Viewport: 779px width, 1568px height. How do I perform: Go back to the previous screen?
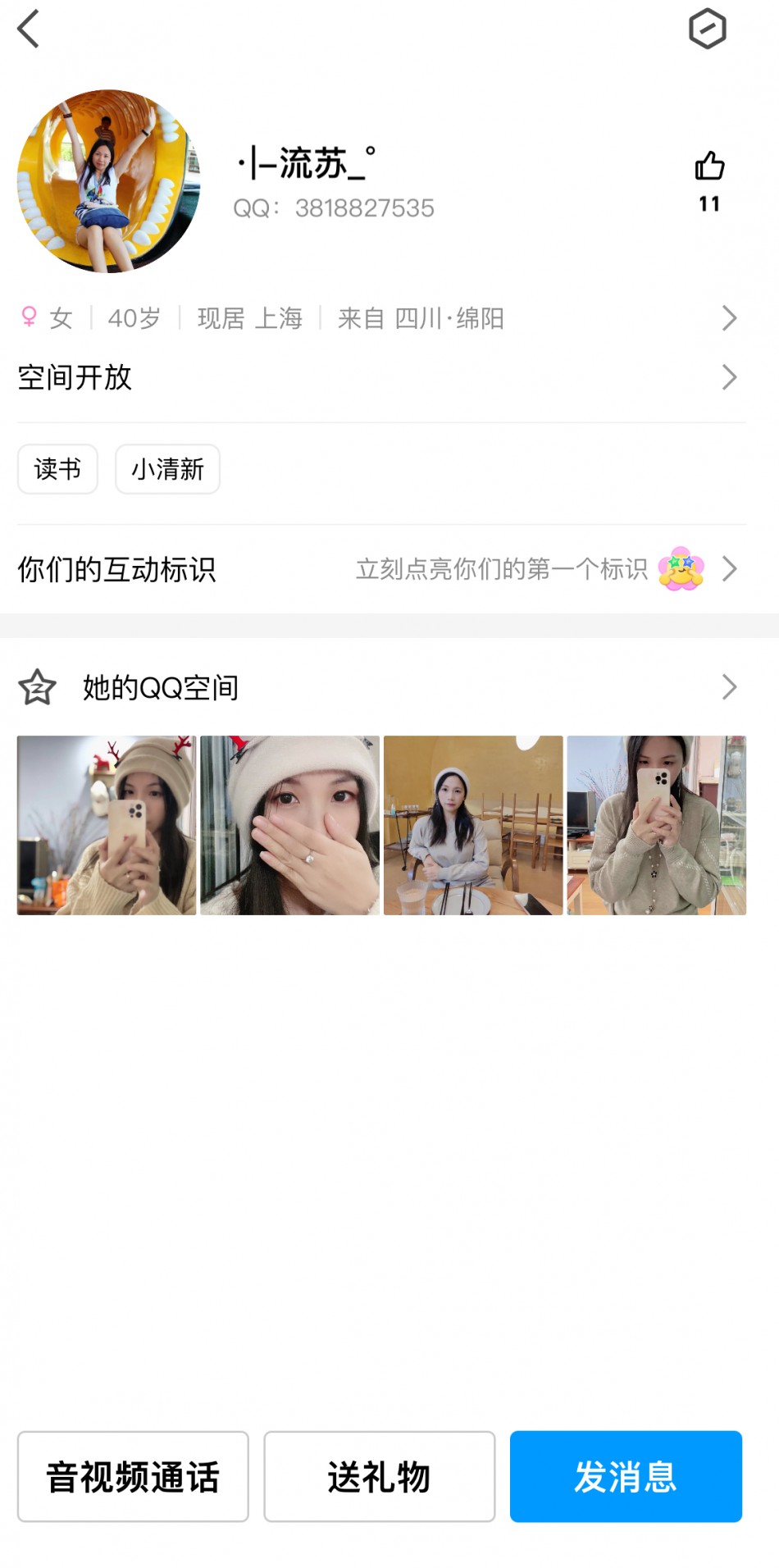30,30
